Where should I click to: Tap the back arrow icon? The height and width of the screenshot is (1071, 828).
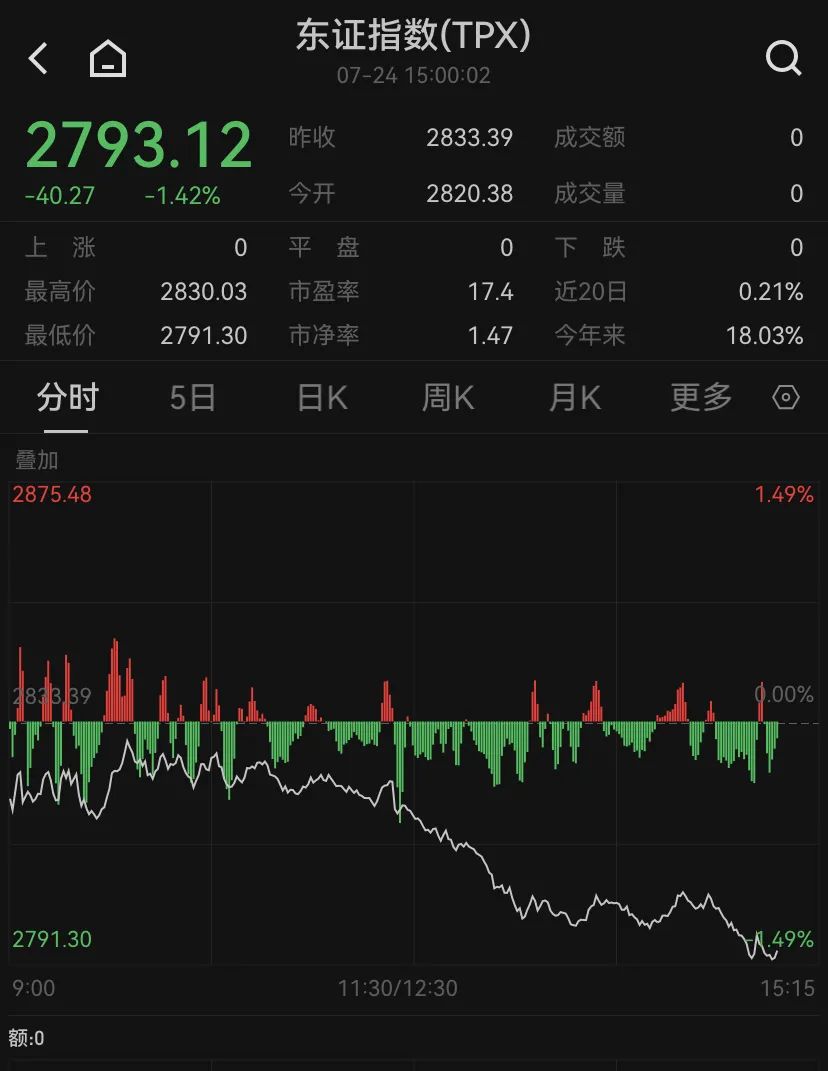(x=37, y=57)
